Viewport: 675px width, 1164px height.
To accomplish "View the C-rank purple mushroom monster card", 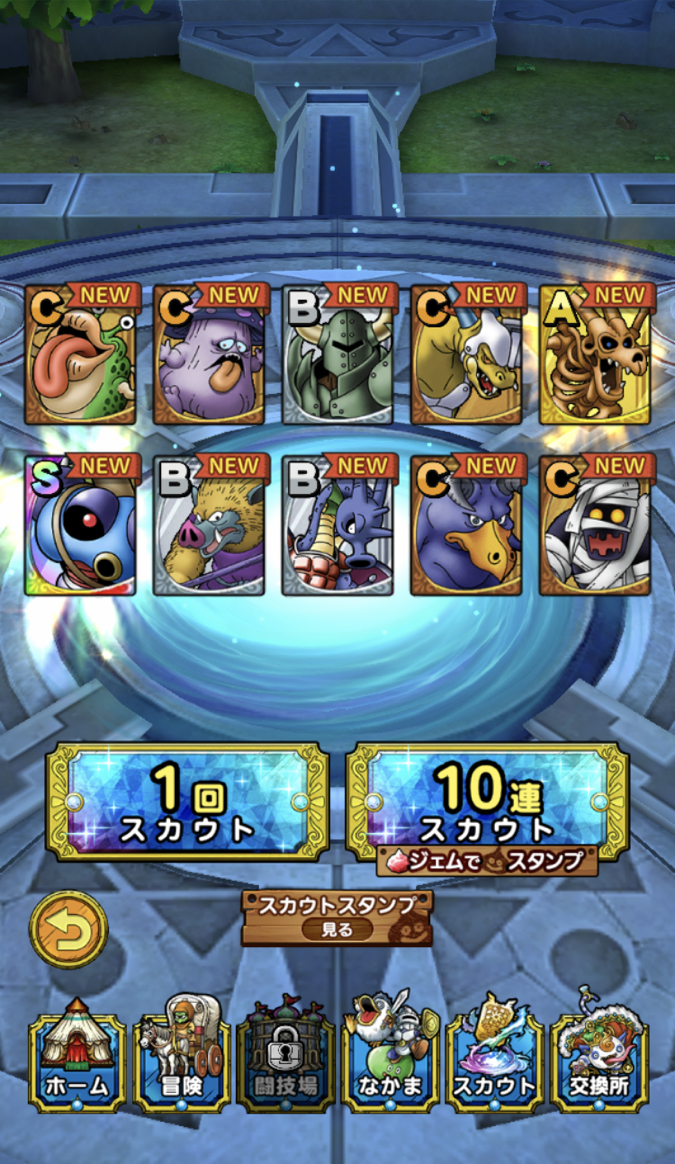I will coord(209,355).
